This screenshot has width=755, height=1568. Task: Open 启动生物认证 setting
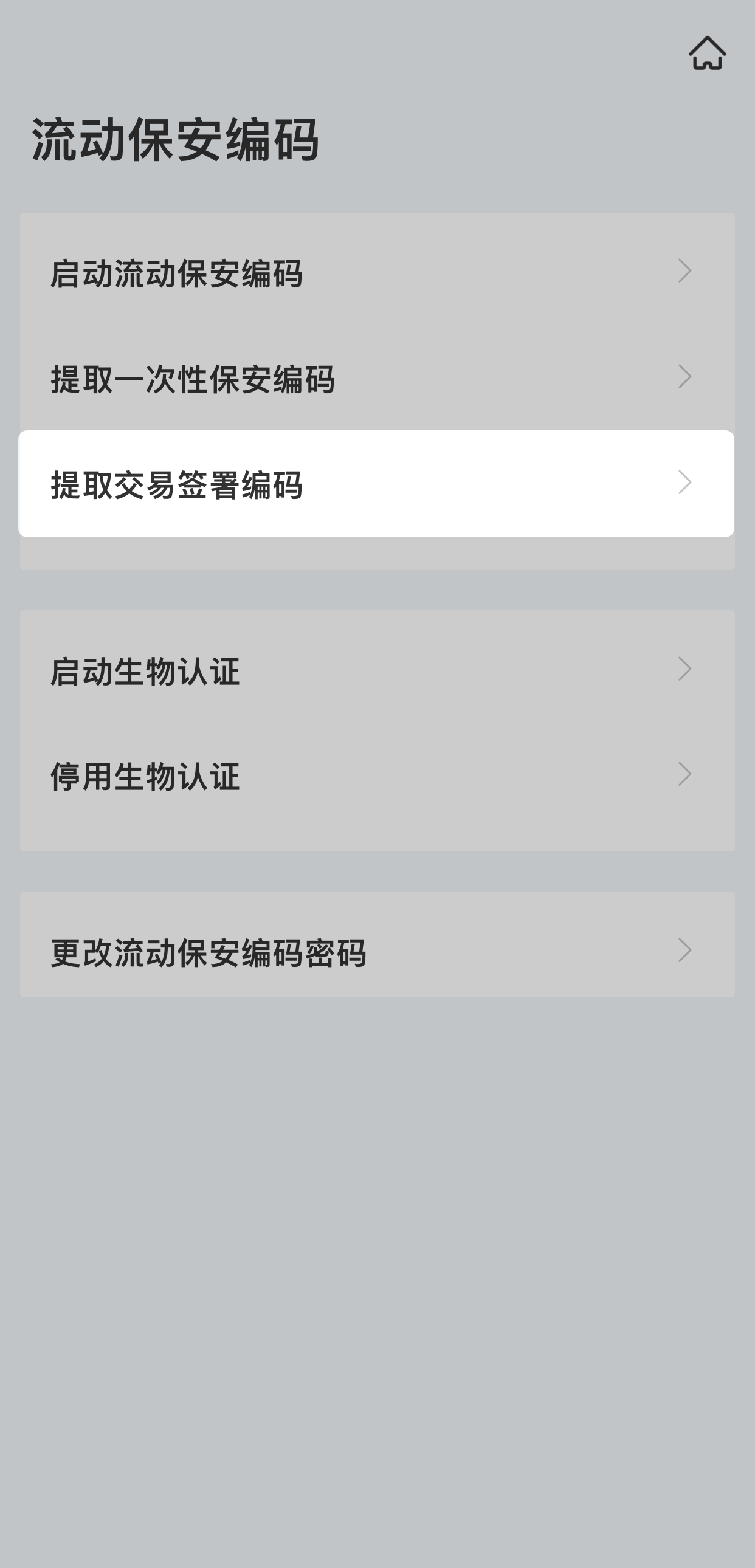coord(376,670)
